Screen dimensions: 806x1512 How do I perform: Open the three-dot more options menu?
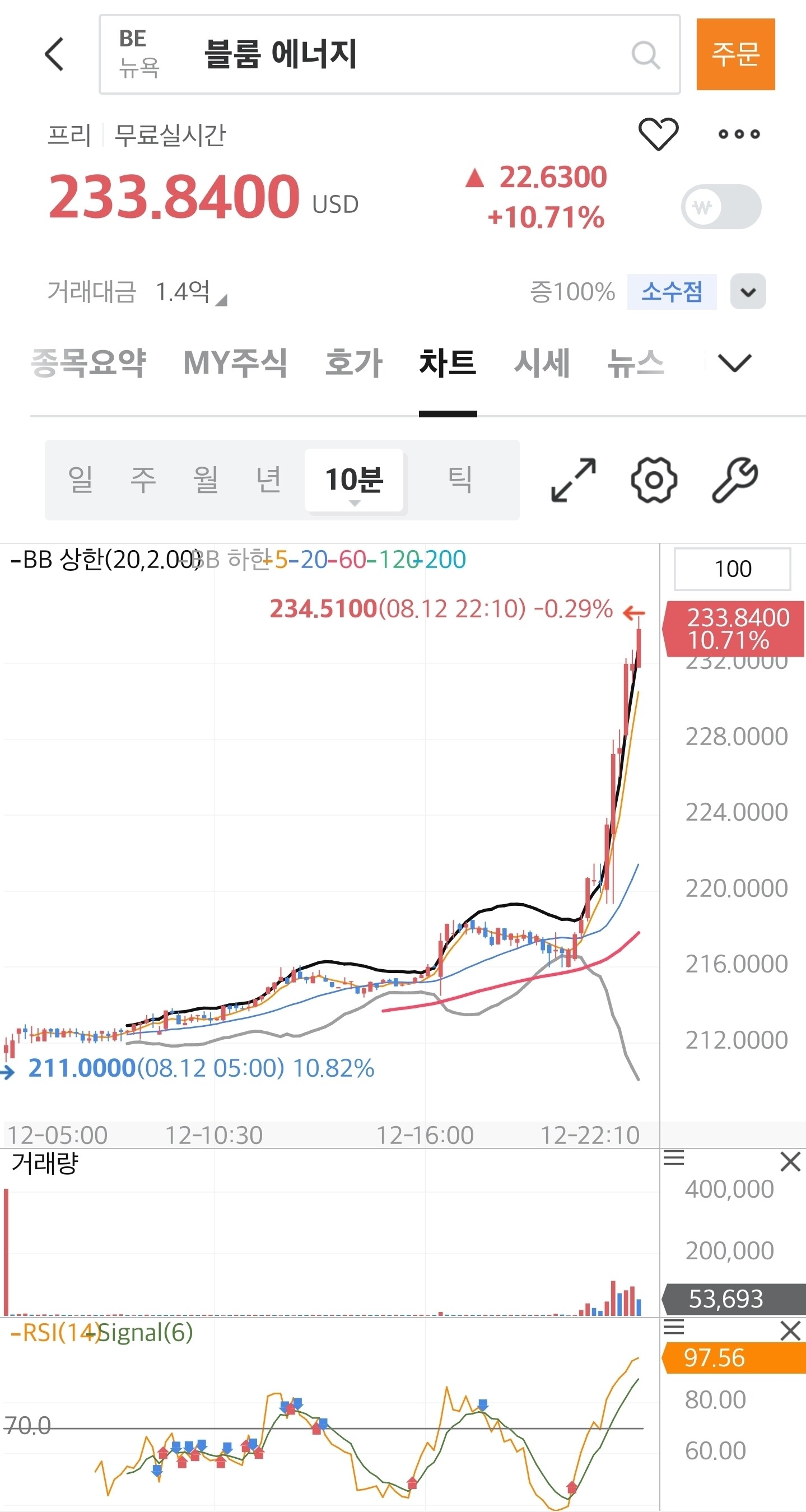(739, 134)
